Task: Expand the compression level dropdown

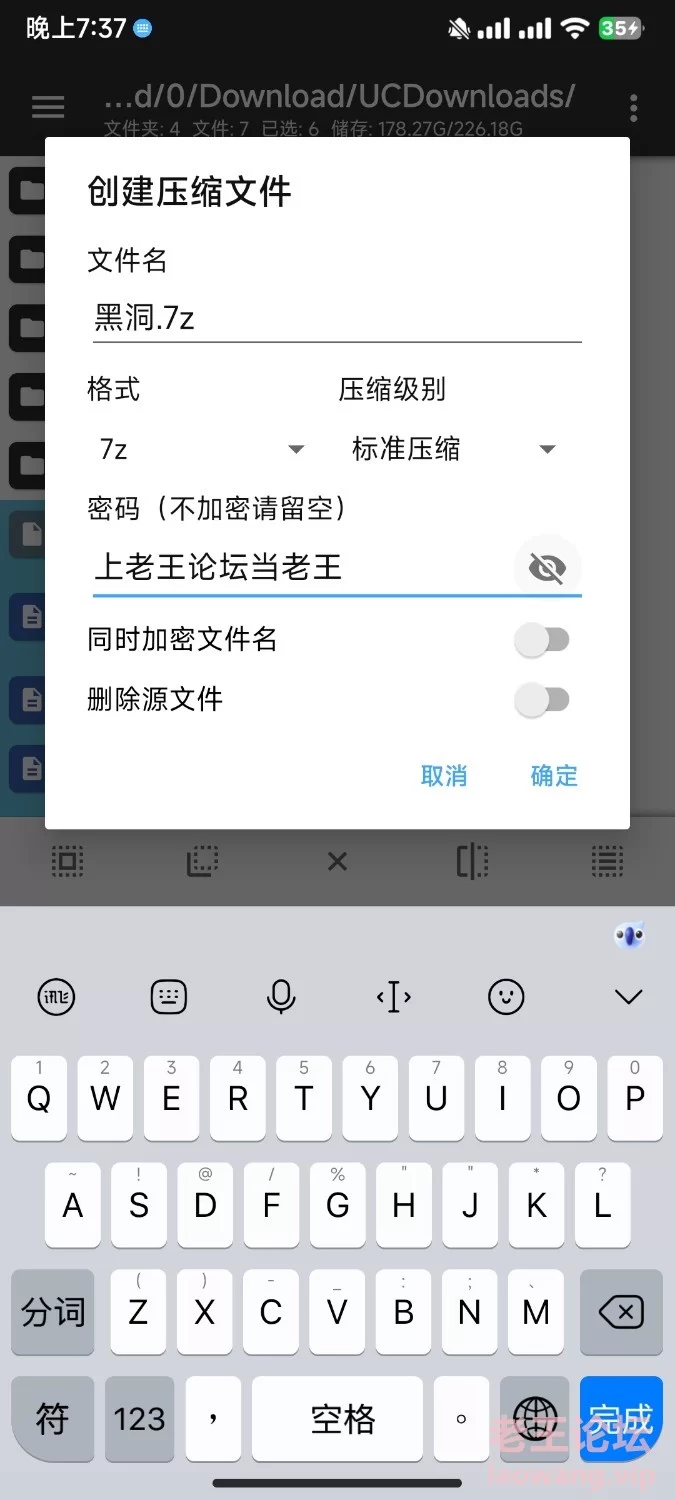Action: click(453, 450)
